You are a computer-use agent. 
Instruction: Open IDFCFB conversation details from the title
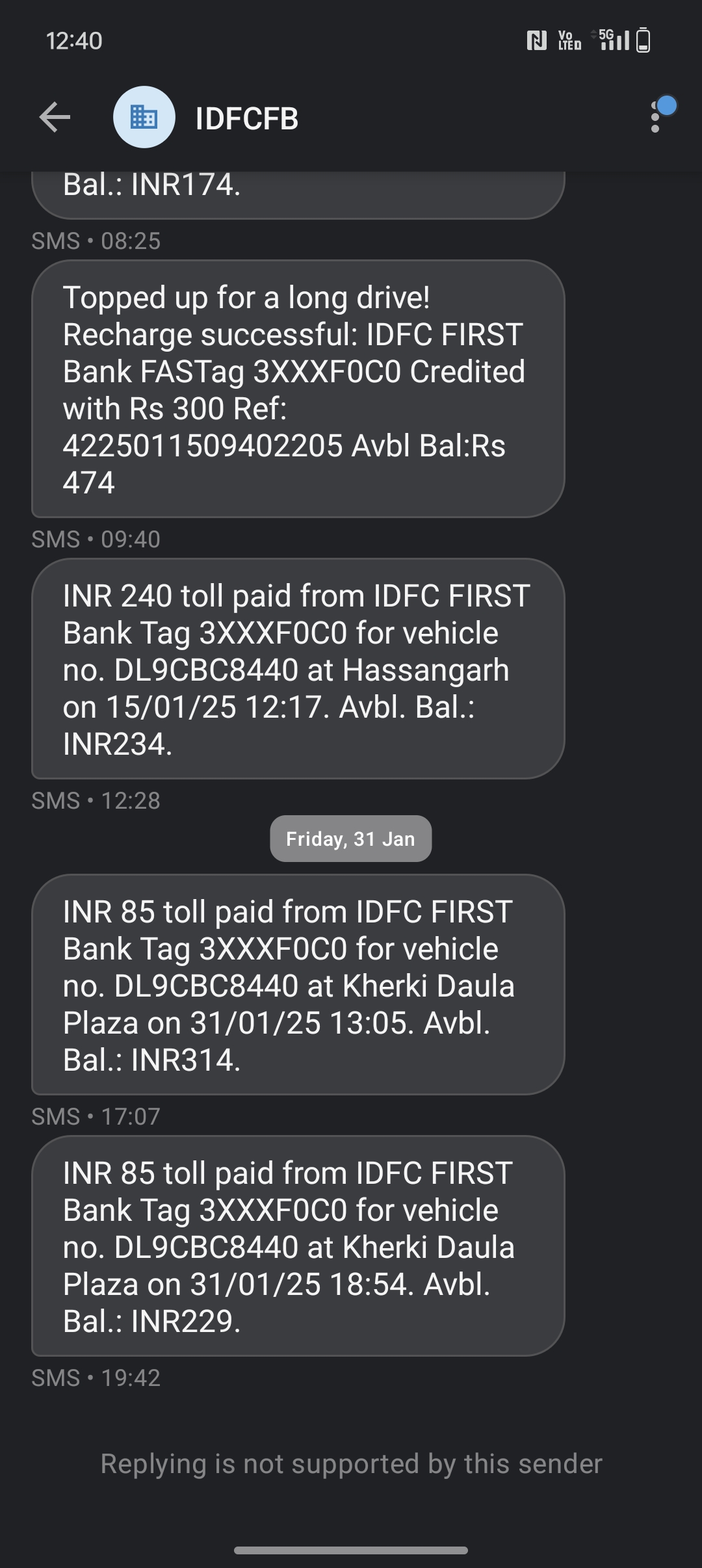(x=247, y=119)
